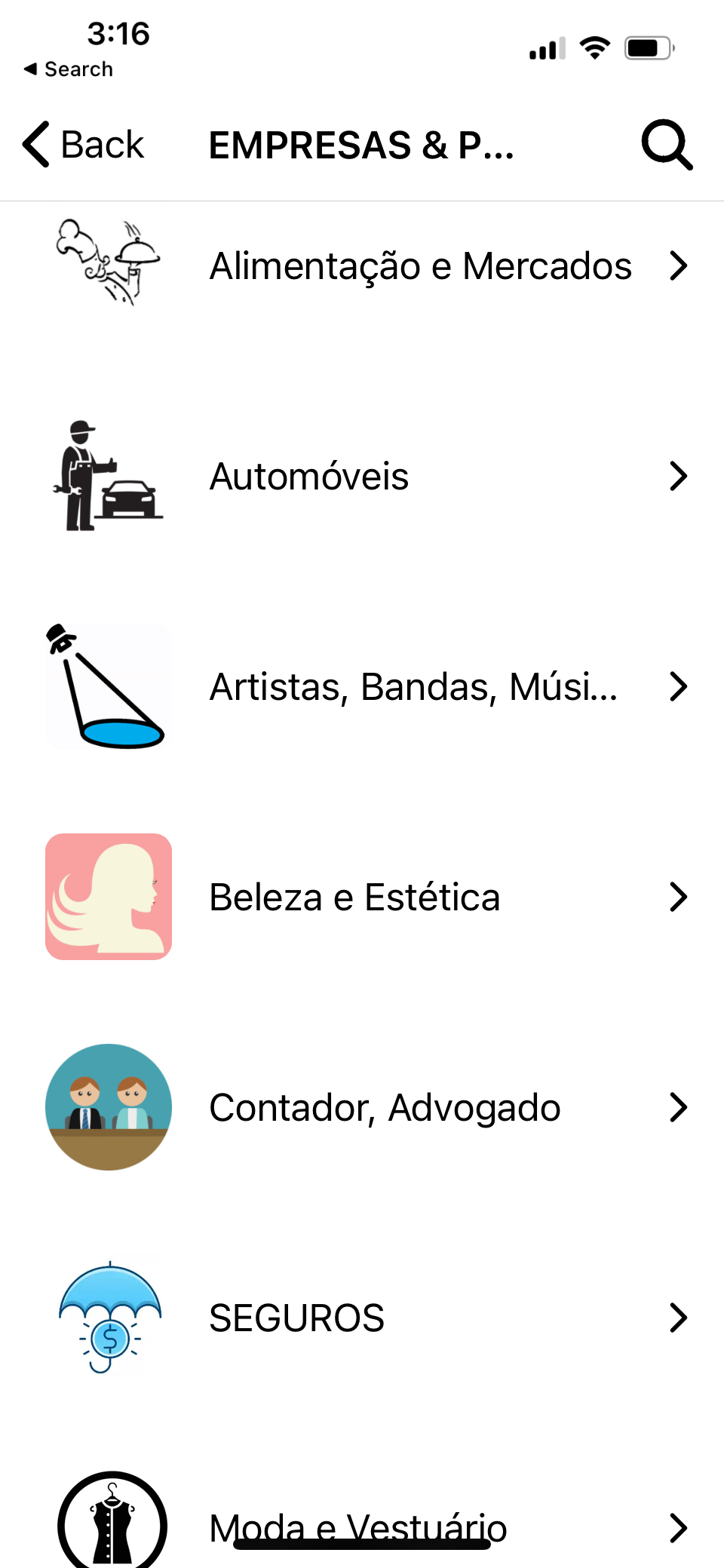Open search with the magnifying glass icon
Screen dimensions: 724x1568
667,144
